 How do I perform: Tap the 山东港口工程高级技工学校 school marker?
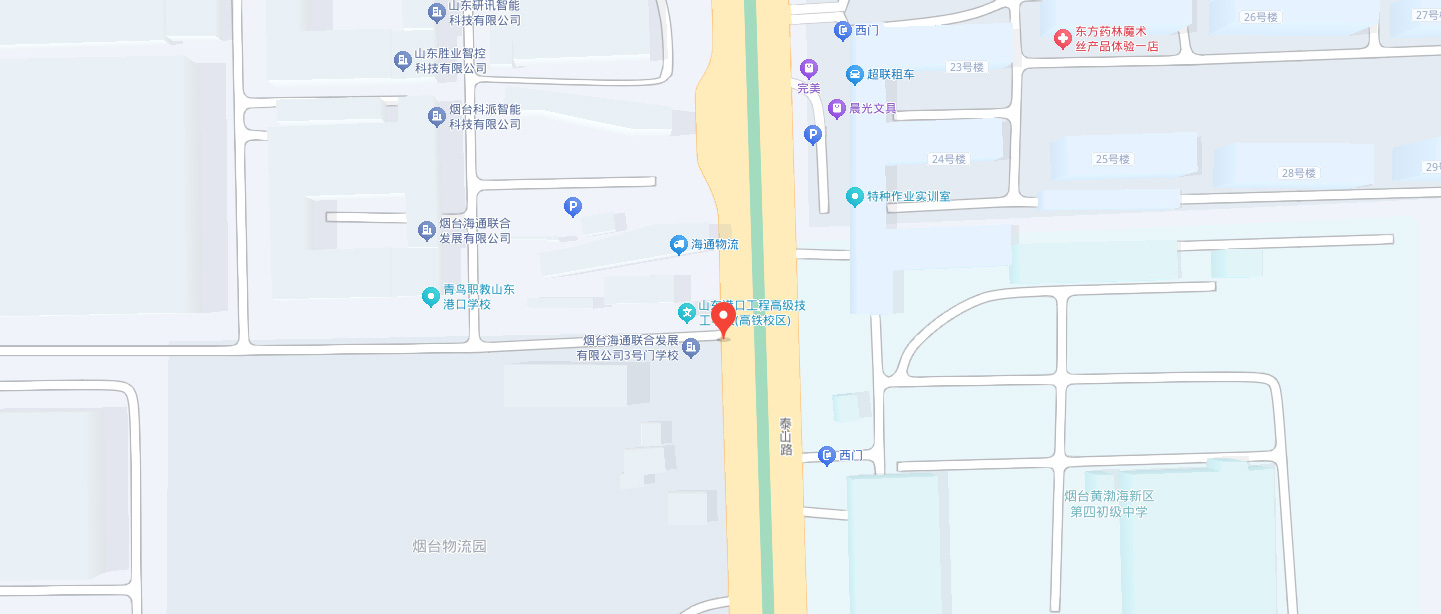(x=687, y=313)
